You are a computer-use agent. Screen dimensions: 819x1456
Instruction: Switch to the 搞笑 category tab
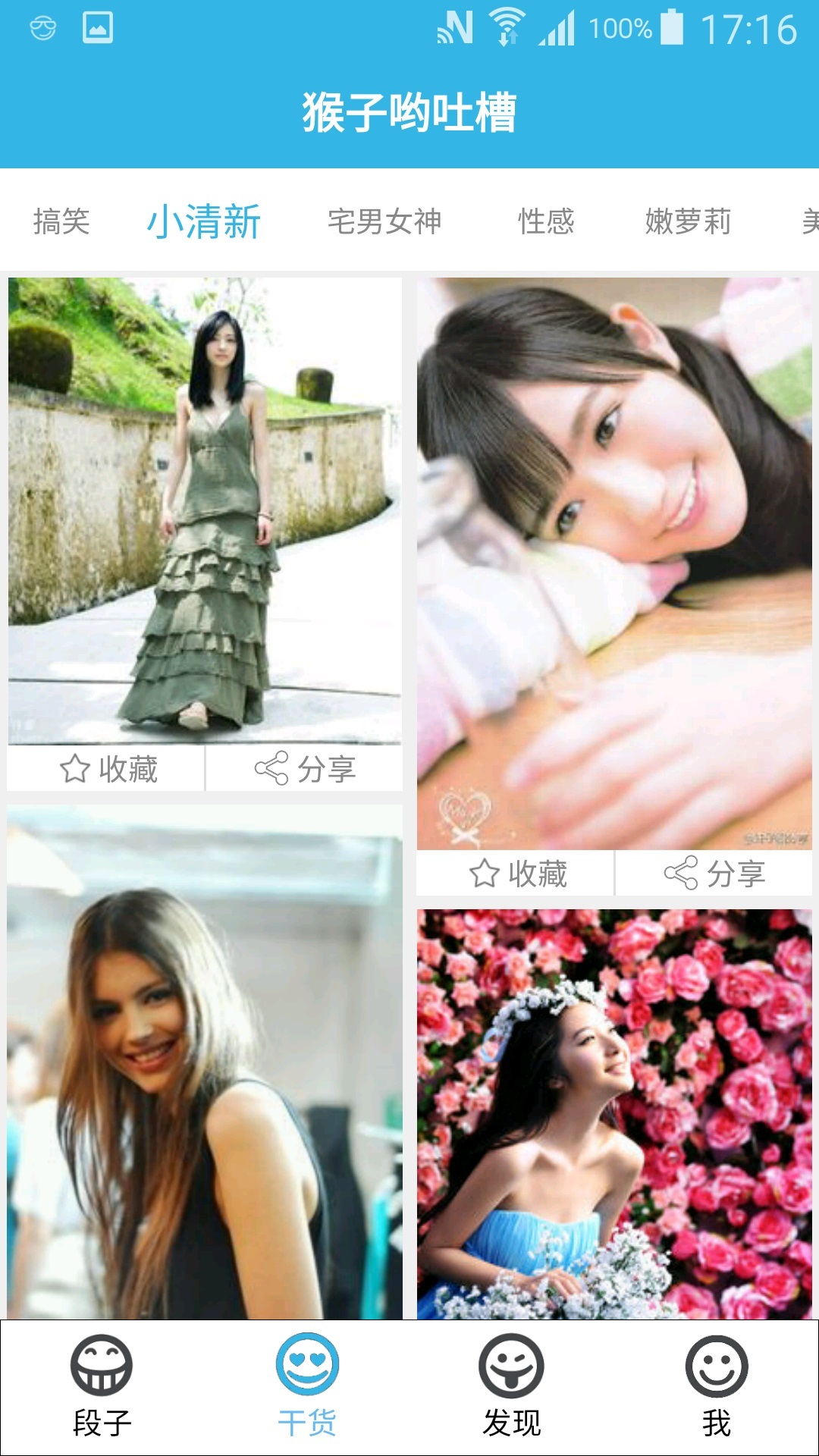(61, 222)
